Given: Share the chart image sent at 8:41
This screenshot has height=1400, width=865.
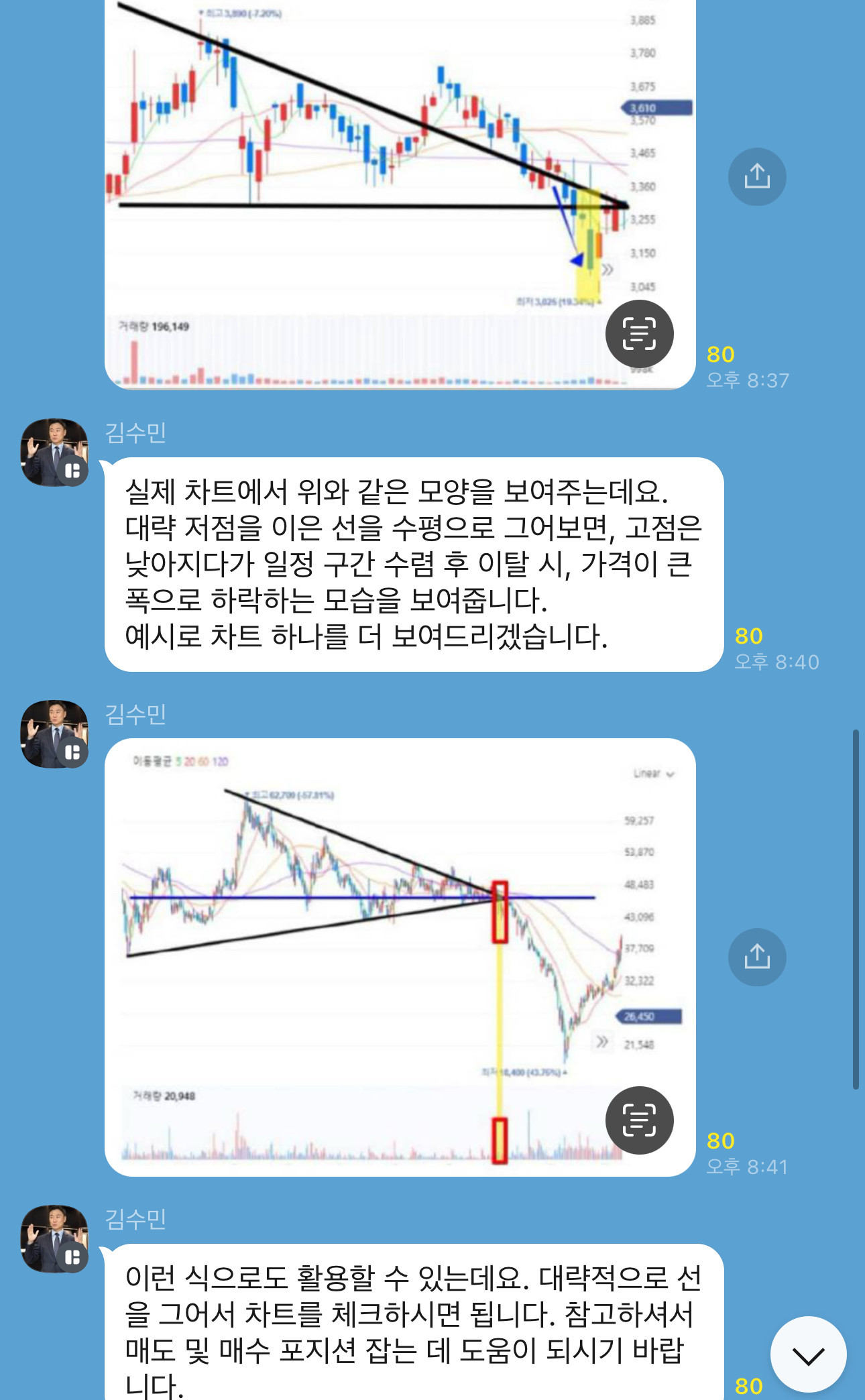Looking at the screenshot, I should pyautogui.click(x=757, y=957).
